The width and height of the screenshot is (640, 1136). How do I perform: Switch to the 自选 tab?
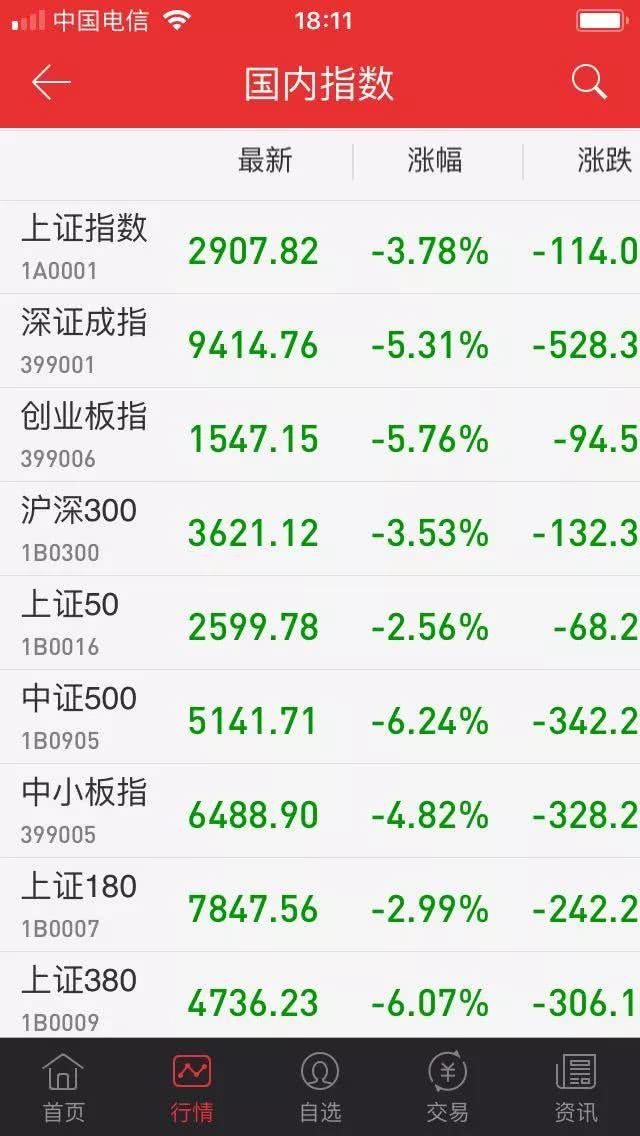click(320, 1087)
